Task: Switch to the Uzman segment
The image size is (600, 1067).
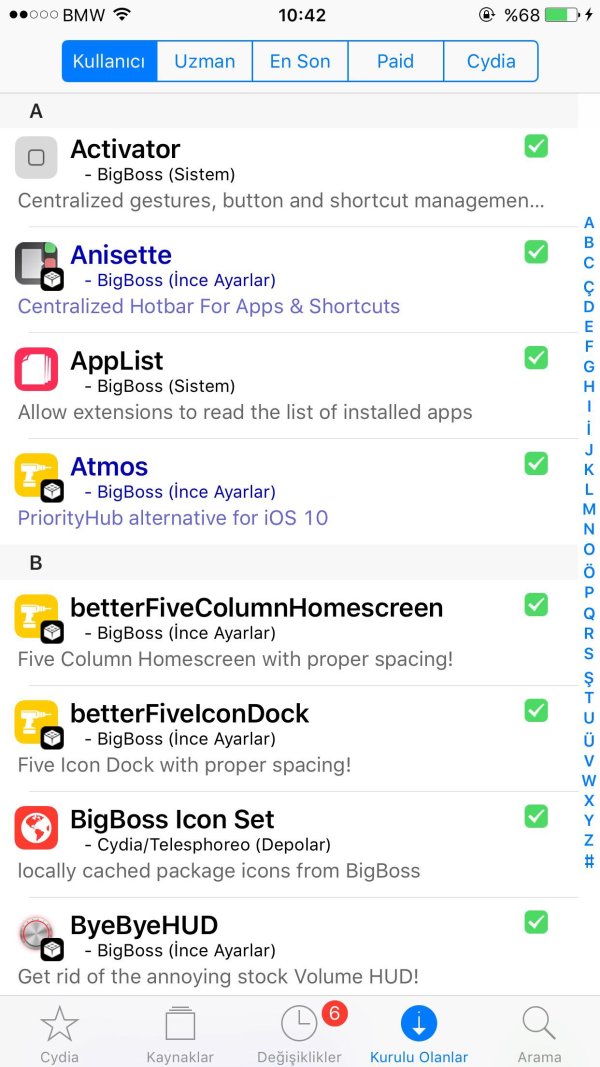Action: click(205, 61)
